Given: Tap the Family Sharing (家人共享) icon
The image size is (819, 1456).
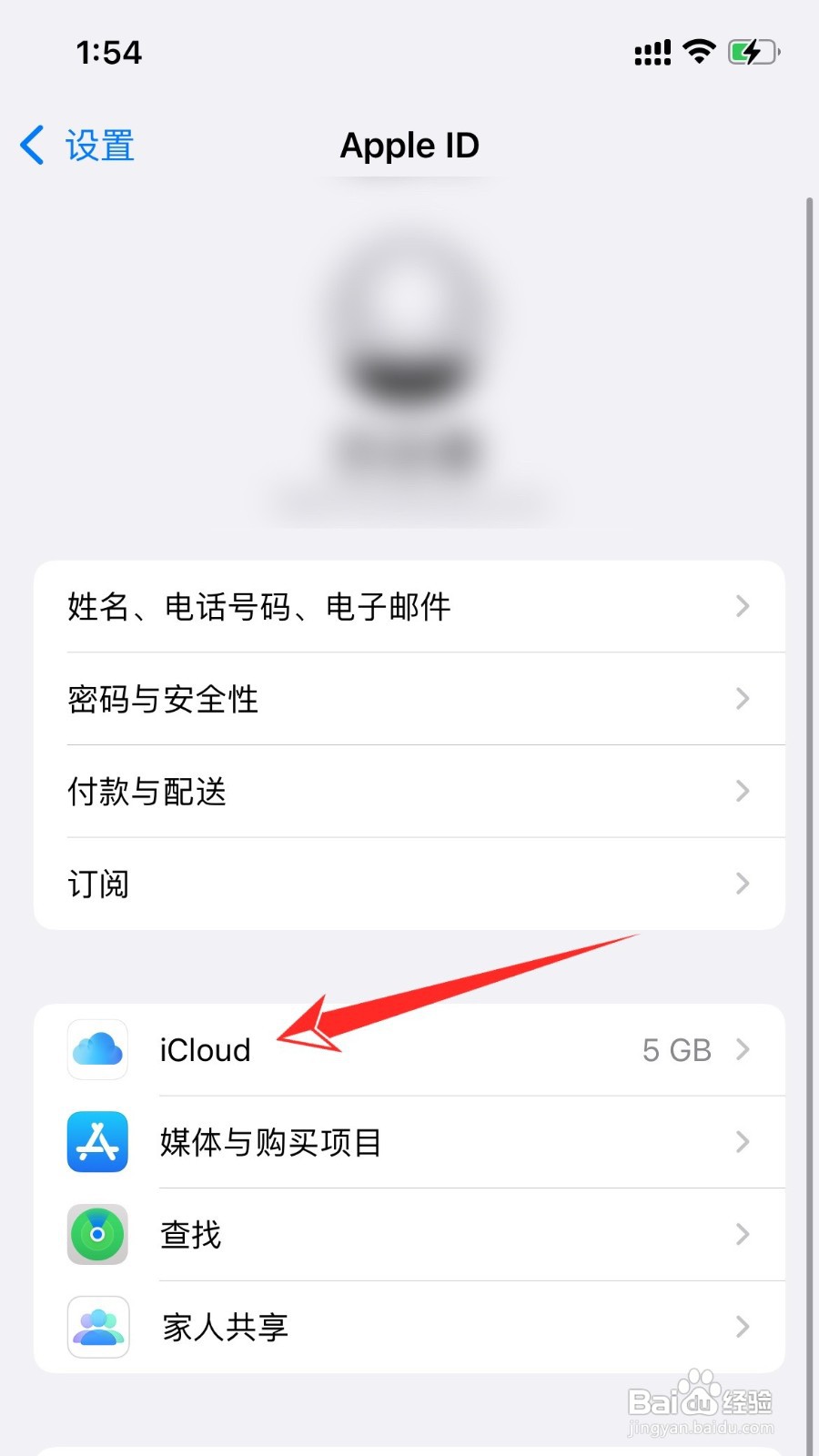Looking at the screenshot, I should (97, 1328).
